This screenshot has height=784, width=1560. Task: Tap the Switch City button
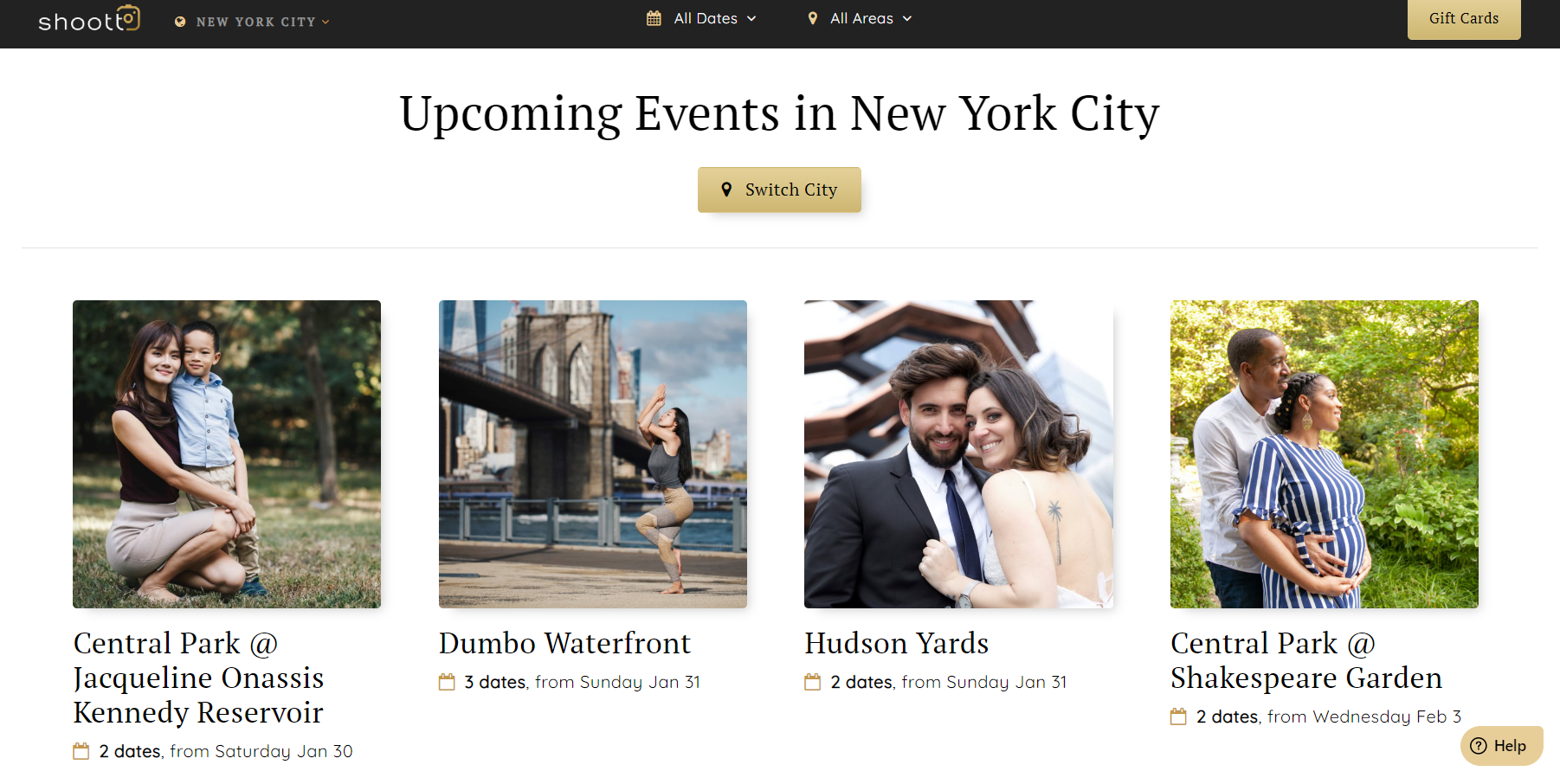click(x=779, y=190)
